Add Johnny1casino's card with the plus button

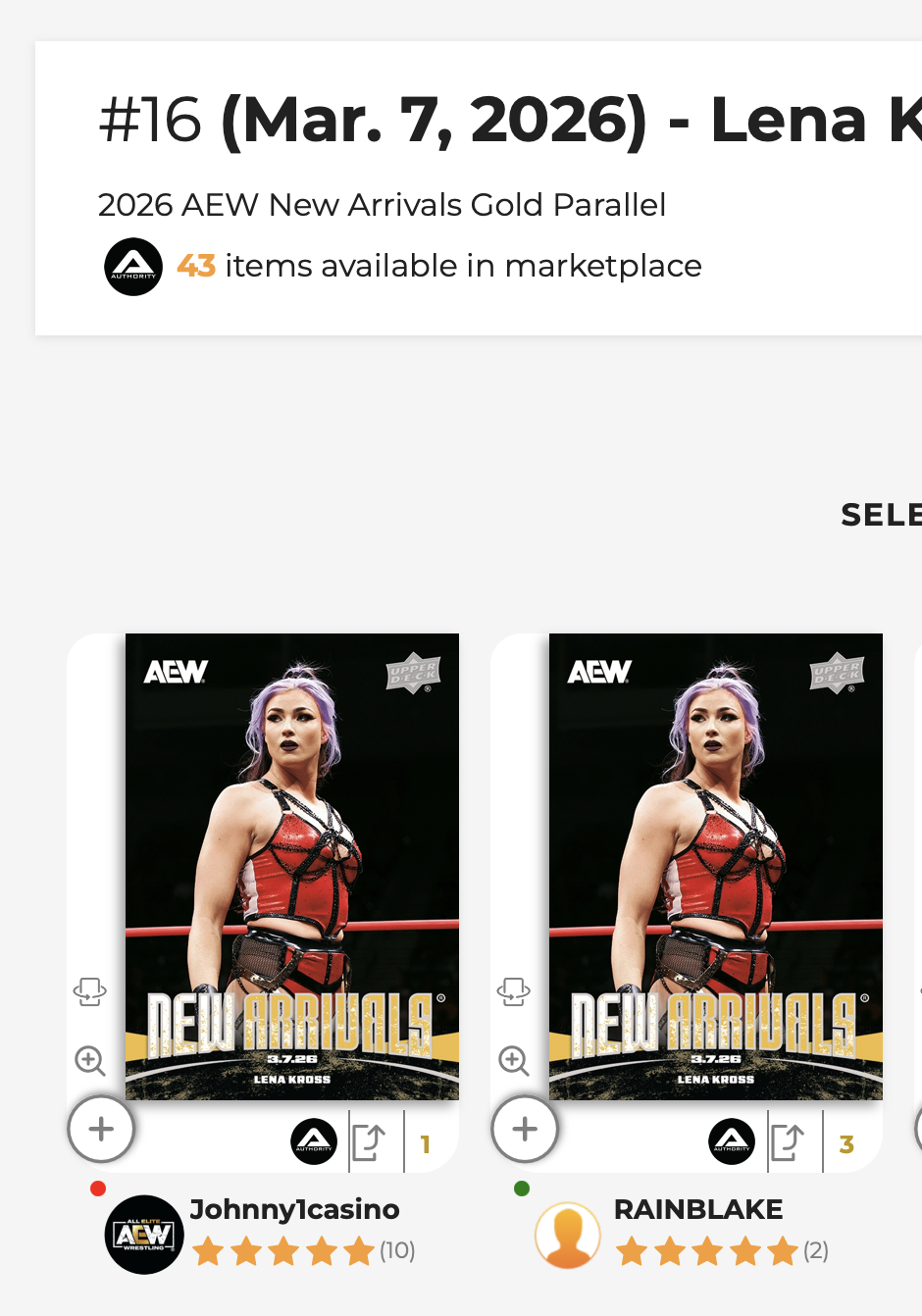point(101,1129)
